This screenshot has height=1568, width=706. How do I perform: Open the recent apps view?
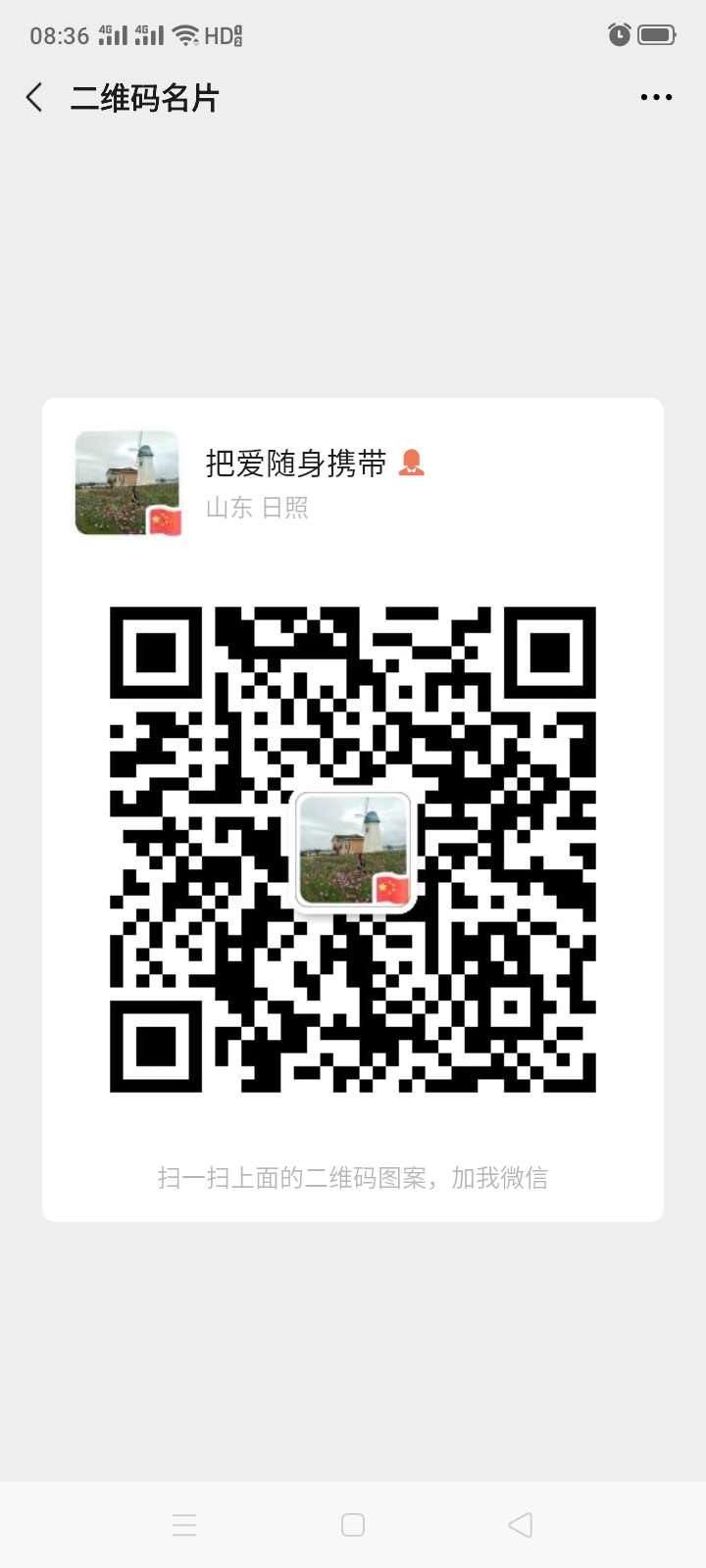(184, 1524)
